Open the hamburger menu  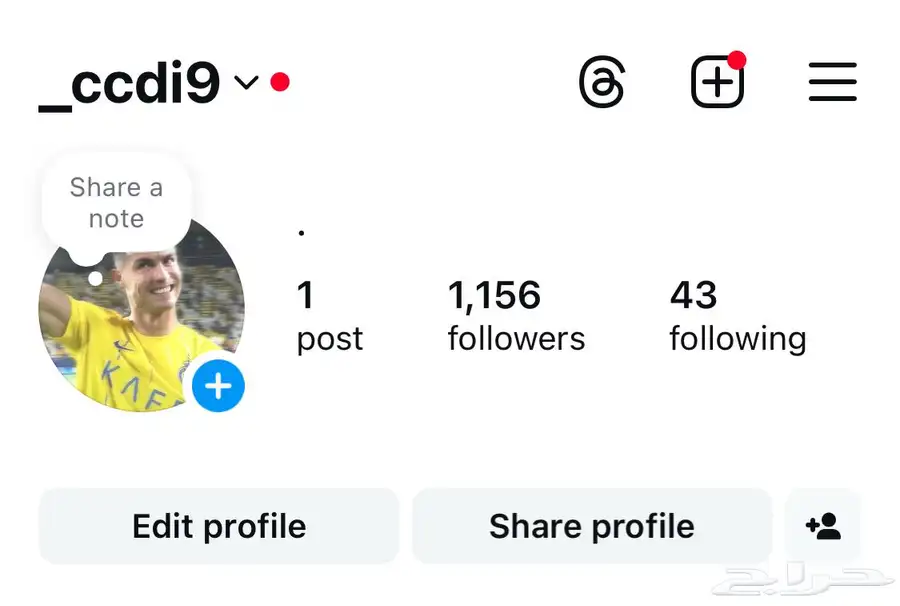[832, 82]
